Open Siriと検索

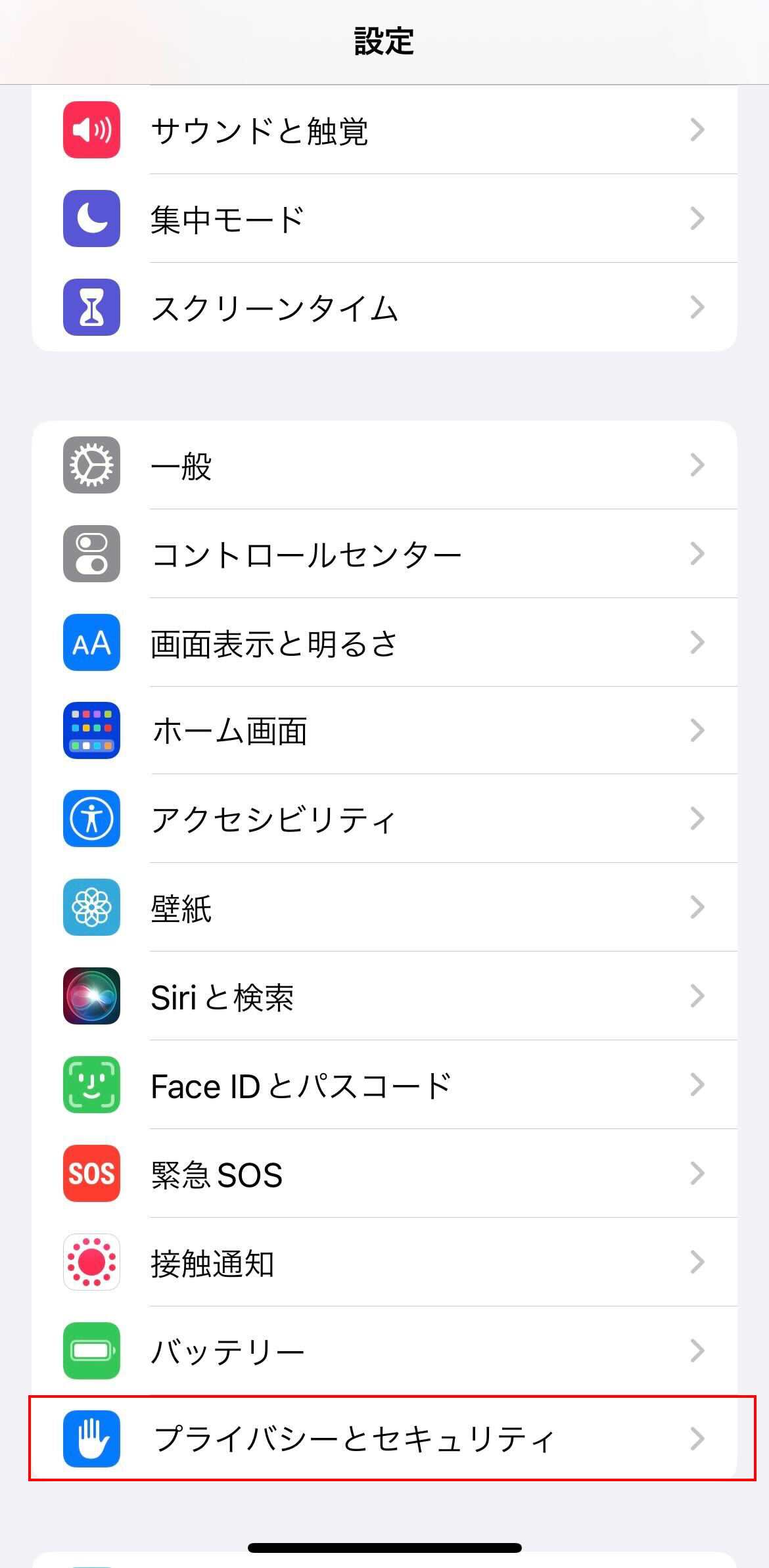[384, 996]
